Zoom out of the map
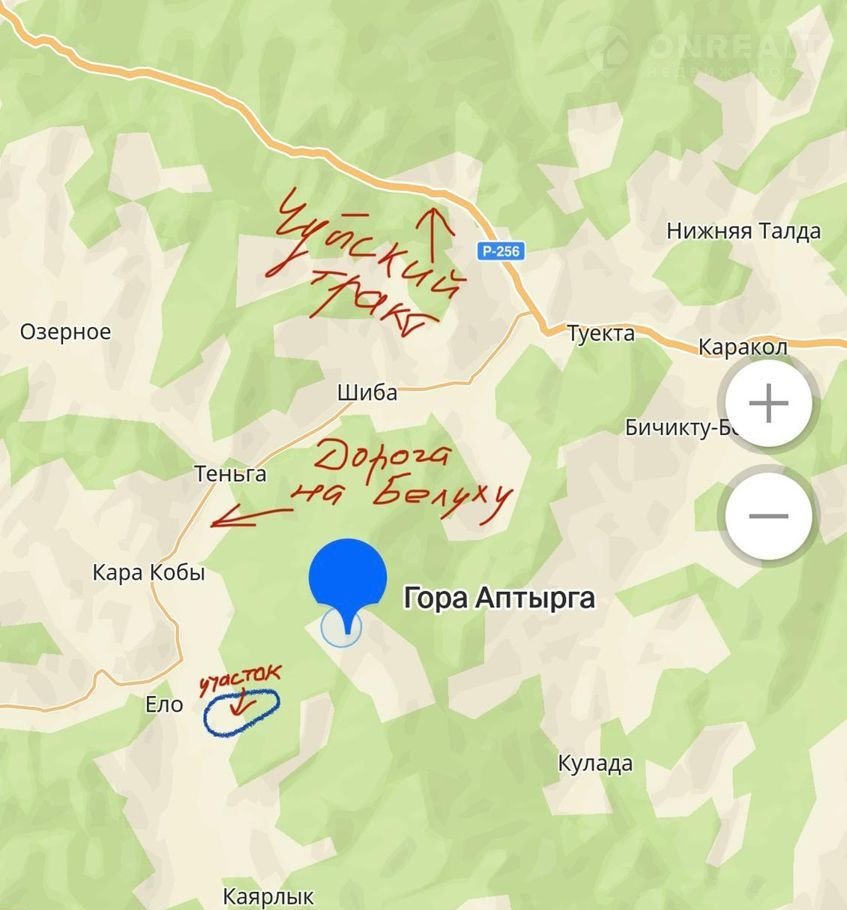The width and height of the screenshot is (847, 910). pyautogui.click(x=768, y=516)
